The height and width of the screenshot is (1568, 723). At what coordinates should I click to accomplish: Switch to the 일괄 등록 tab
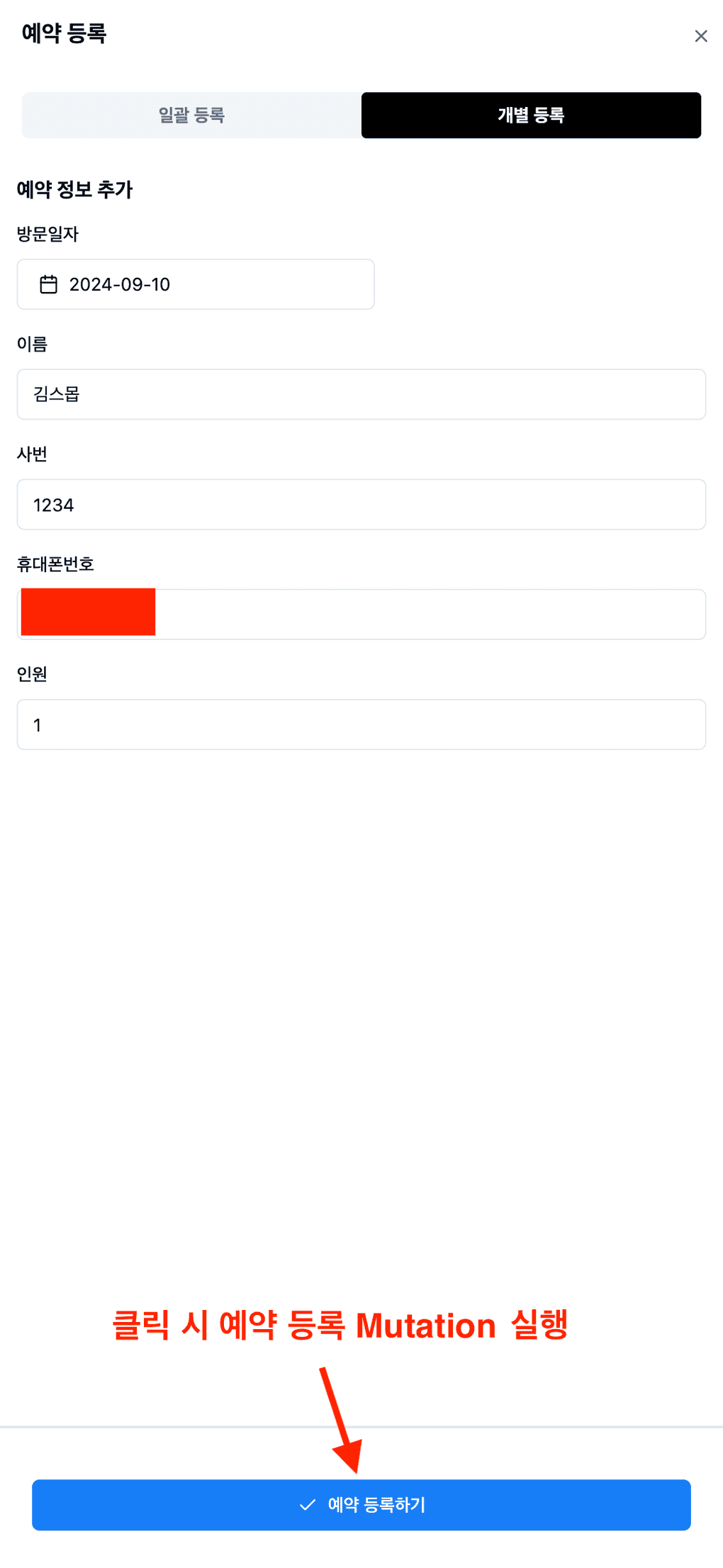click(191, 116)
